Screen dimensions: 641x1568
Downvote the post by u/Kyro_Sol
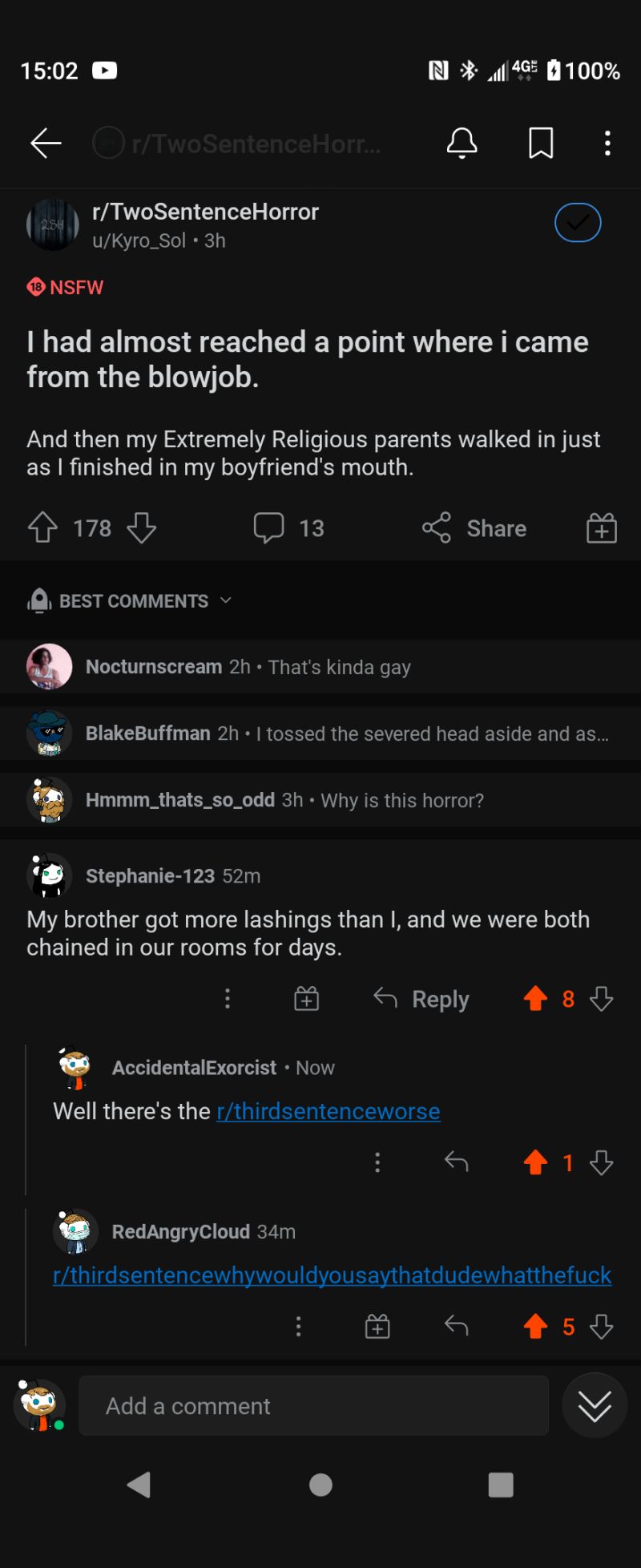click(142, 528)
